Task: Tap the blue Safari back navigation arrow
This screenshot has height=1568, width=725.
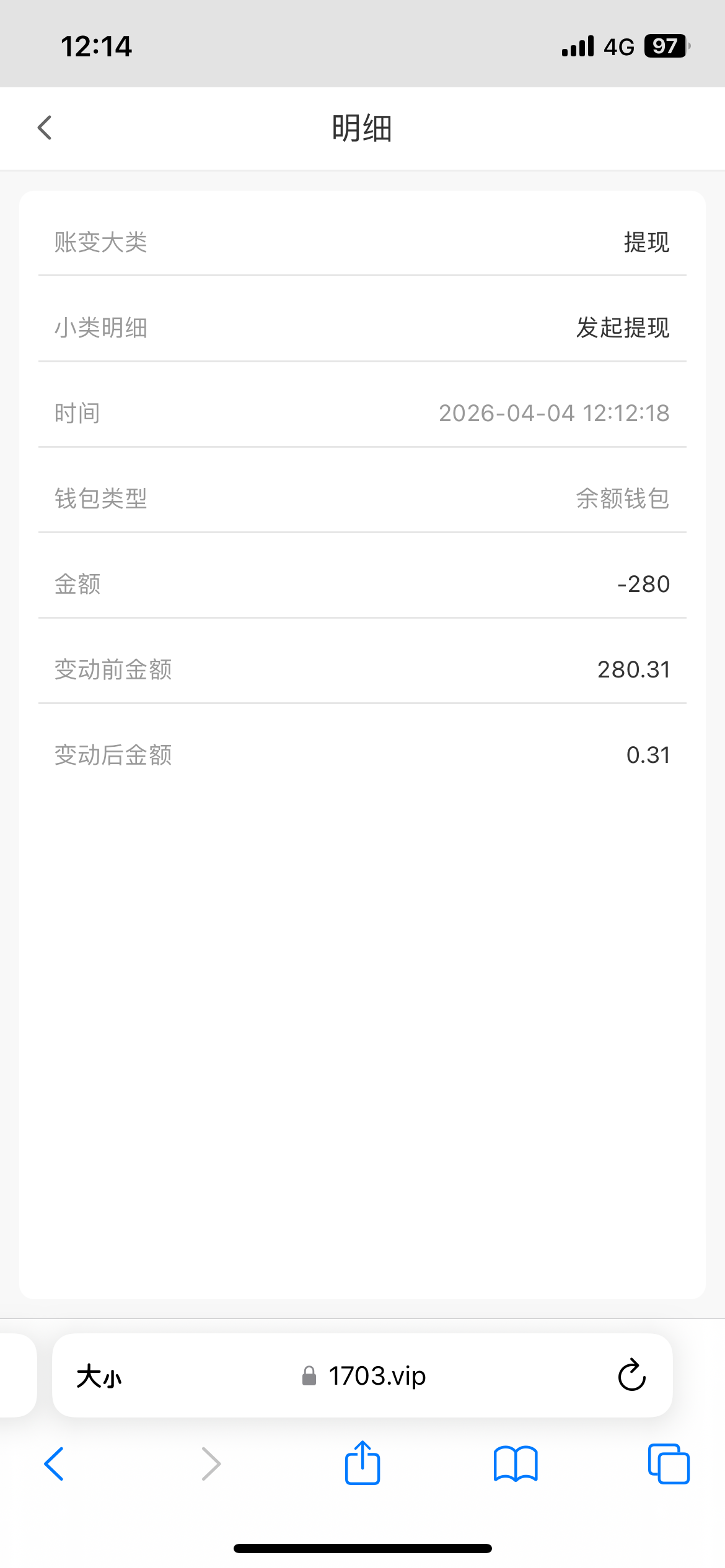Action: coord(55,1464)
